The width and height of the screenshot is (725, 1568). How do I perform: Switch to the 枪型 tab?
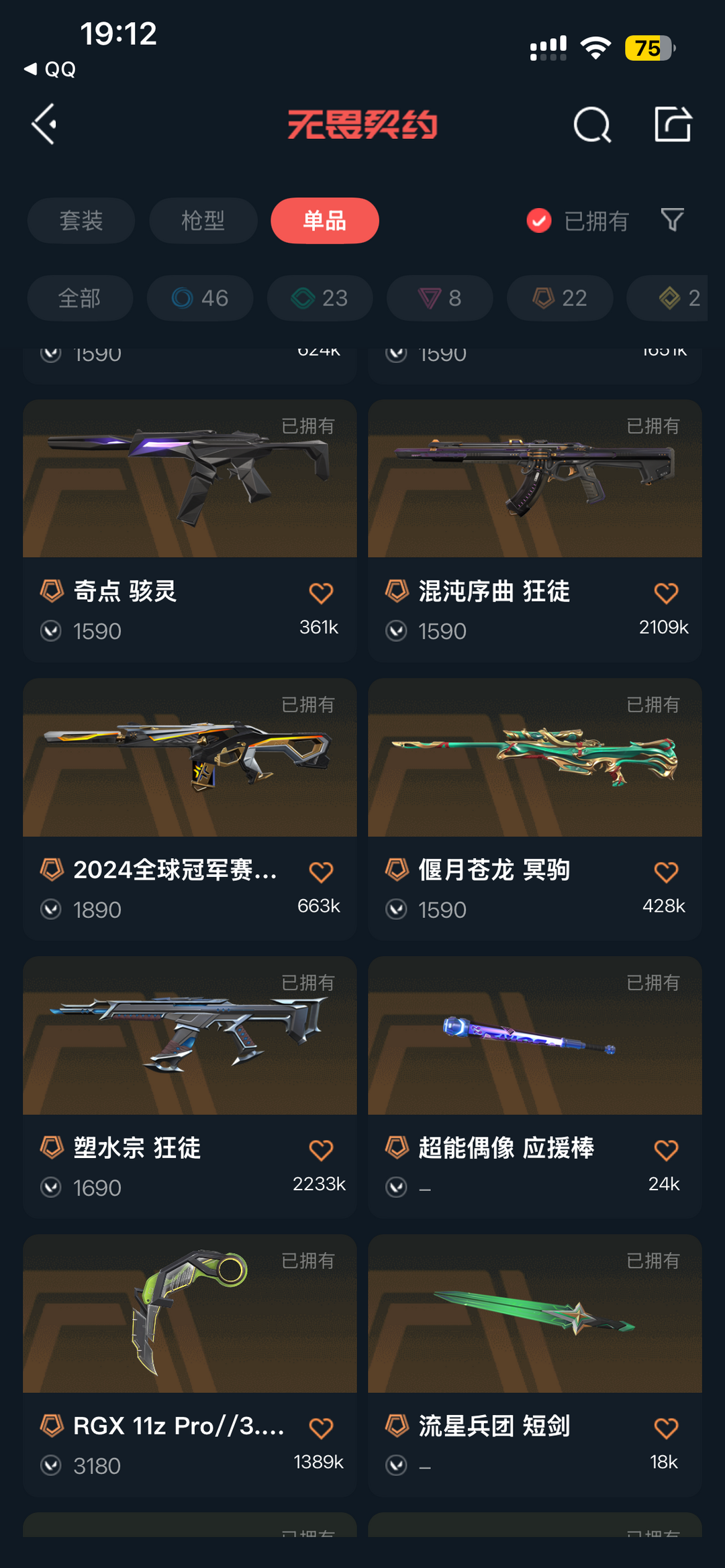203,221
